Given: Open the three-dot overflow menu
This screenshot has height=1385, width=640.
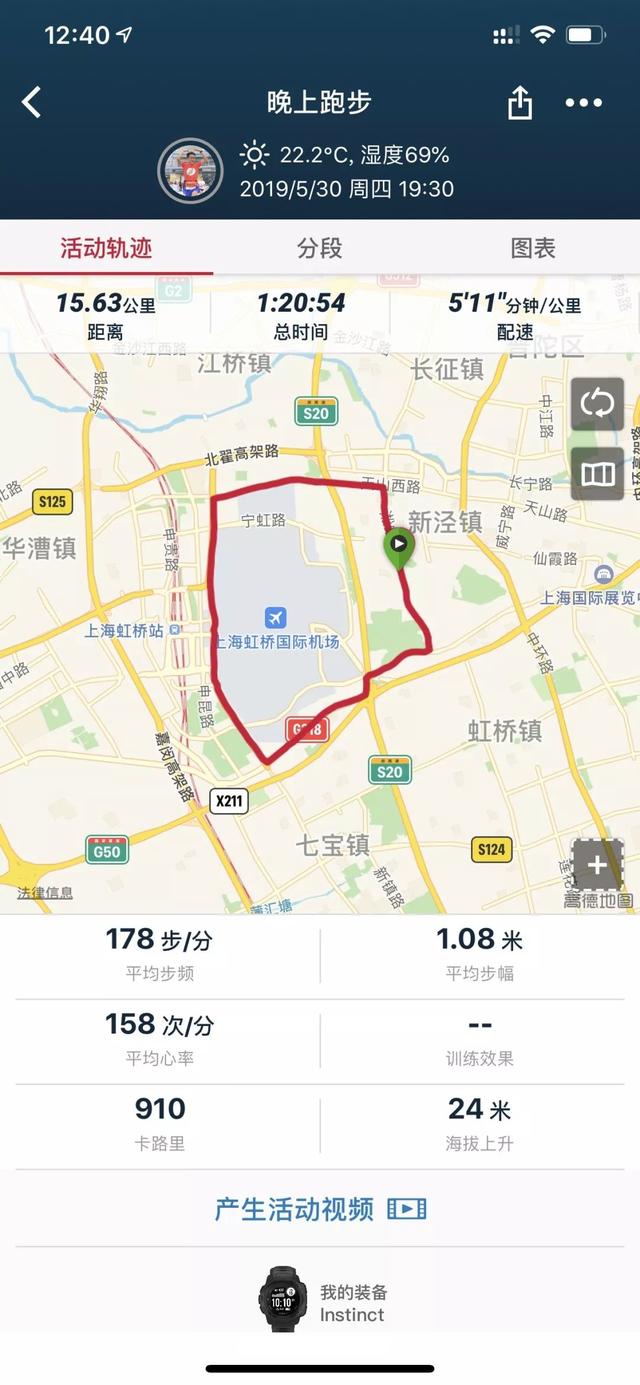Looking at the screenshot, I should tap(583, 102).
